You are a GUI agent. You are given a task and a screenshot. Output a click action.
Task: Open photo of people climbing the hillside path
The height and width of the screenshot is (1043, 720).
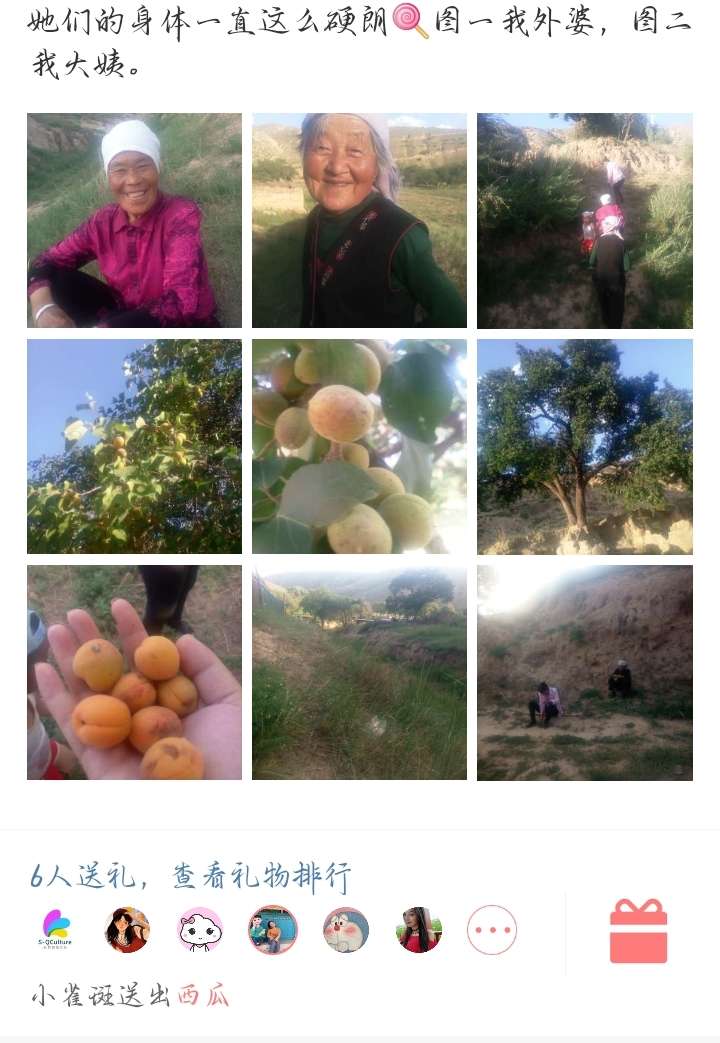584,220
